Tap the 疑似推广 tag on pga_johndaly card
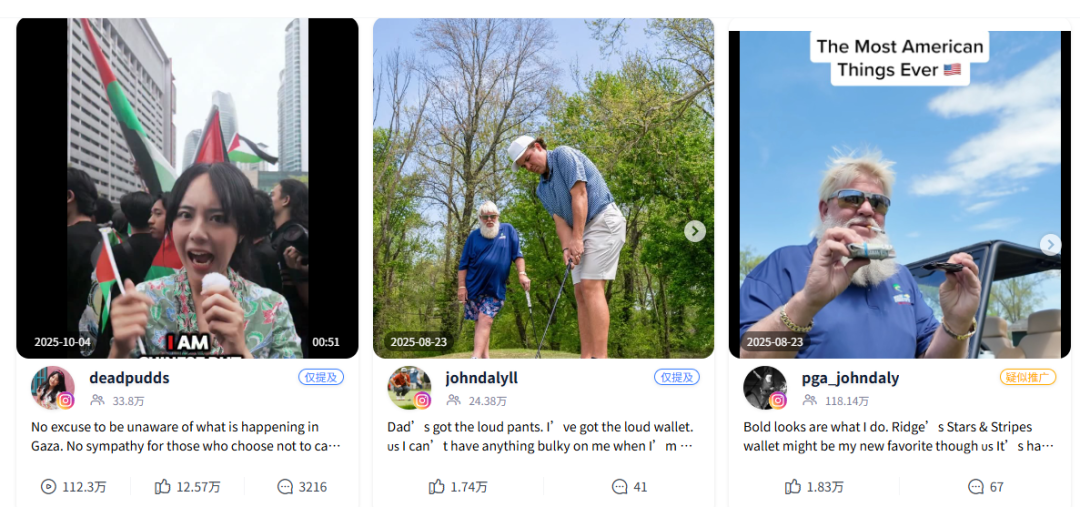The height and width of the screenshot is (507, 1080). 1028,377
